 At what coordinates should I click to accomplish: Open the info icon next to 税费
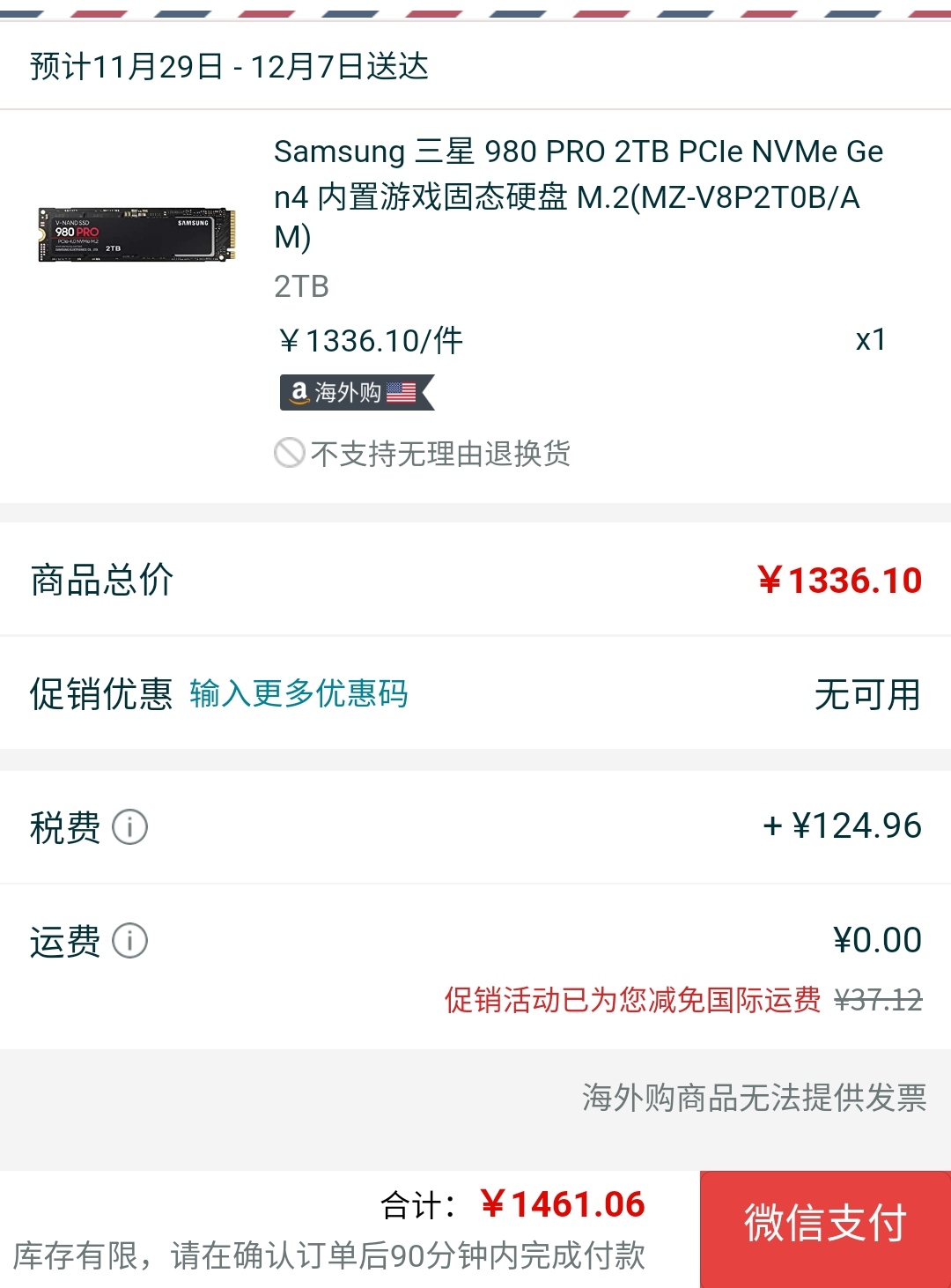pos(130,827)
